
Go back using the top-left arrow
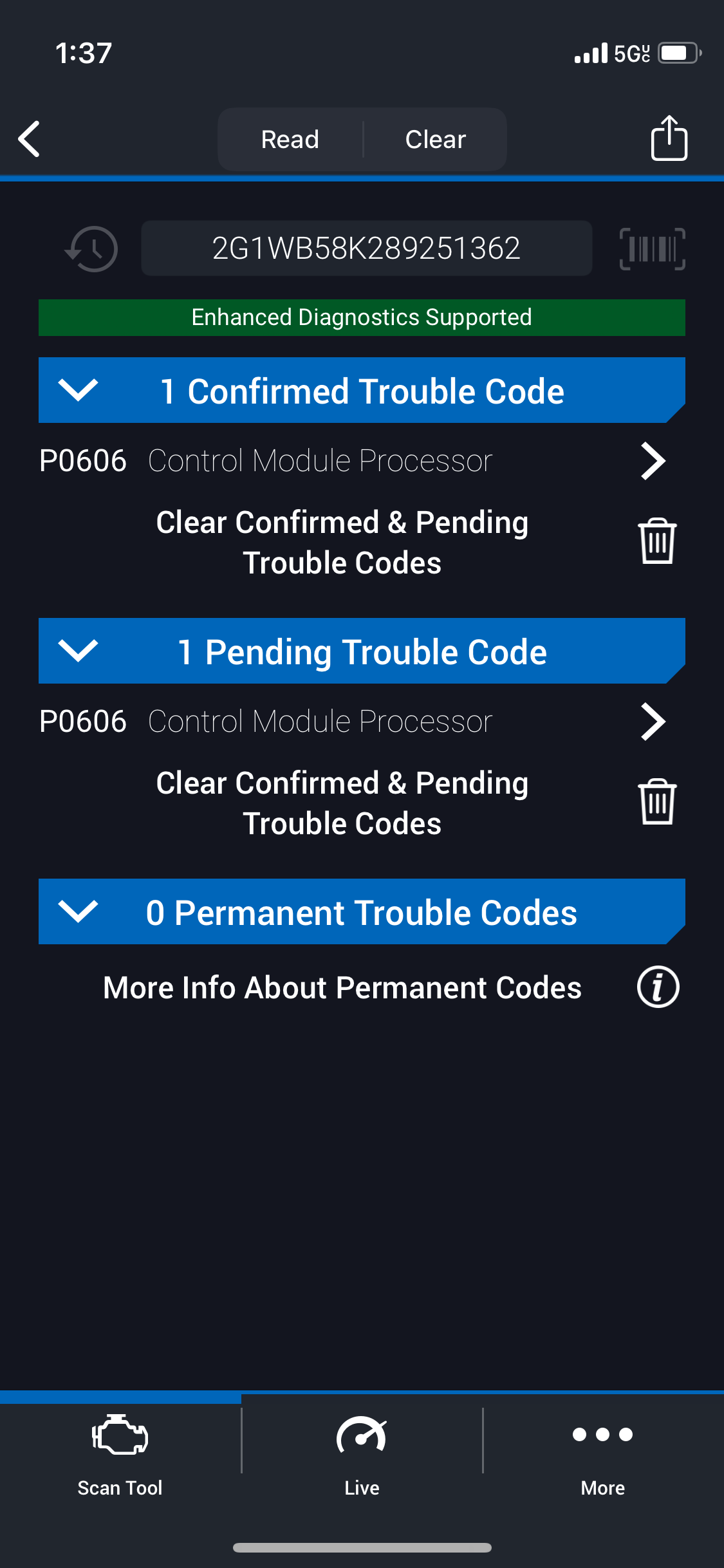click(30, 139)
